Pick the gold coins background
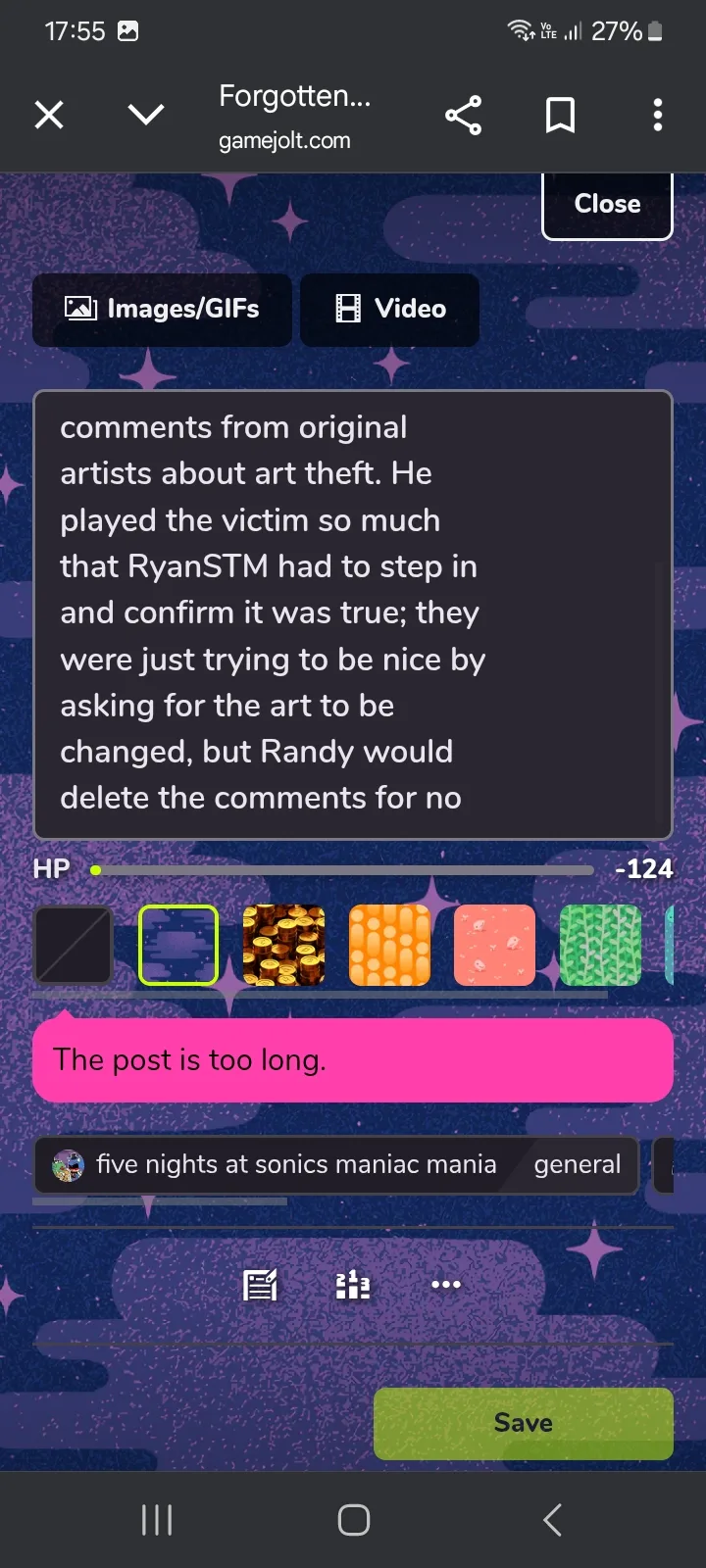This screenshot has height=1568, width=706. [x=284, y=945]
